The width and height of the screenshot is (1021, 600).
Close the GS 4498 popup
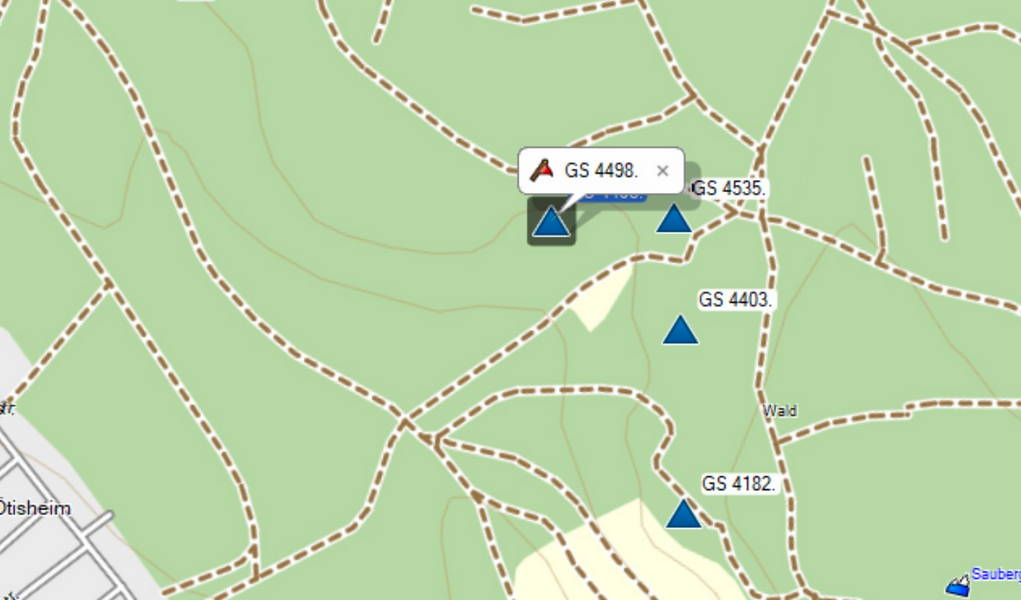click(662, 171)
